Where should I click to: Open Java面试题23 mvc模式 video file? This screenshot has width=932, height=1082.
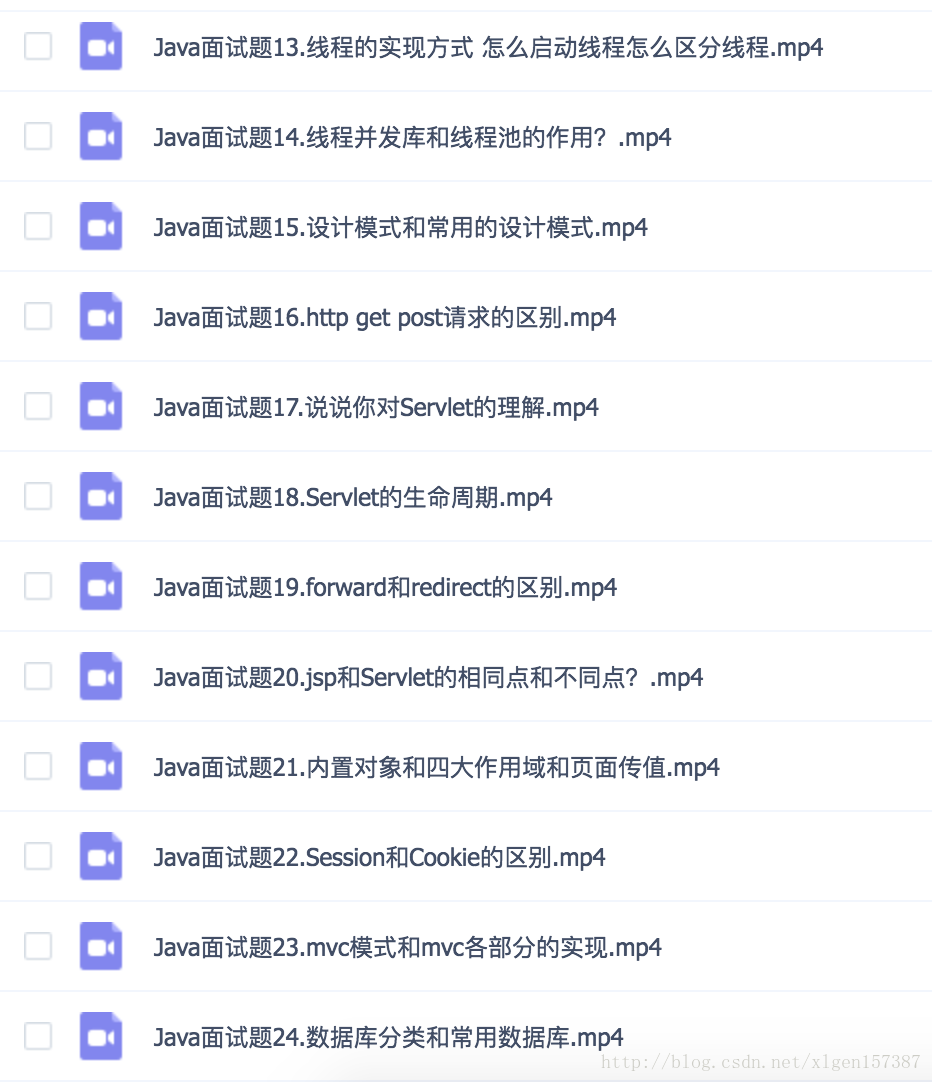click(407, 947)
